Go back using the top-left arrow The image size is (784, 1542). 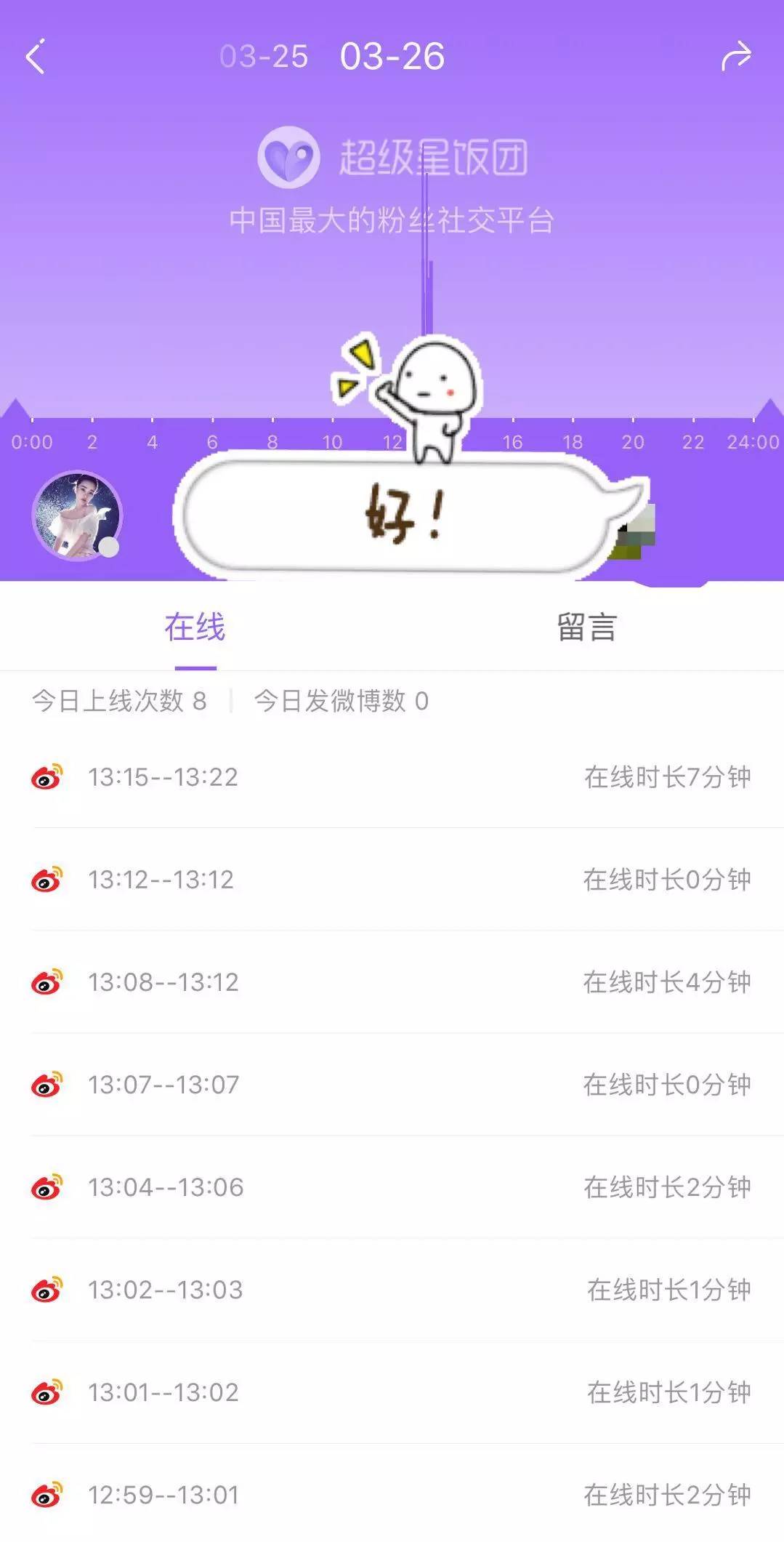(36, 57)
